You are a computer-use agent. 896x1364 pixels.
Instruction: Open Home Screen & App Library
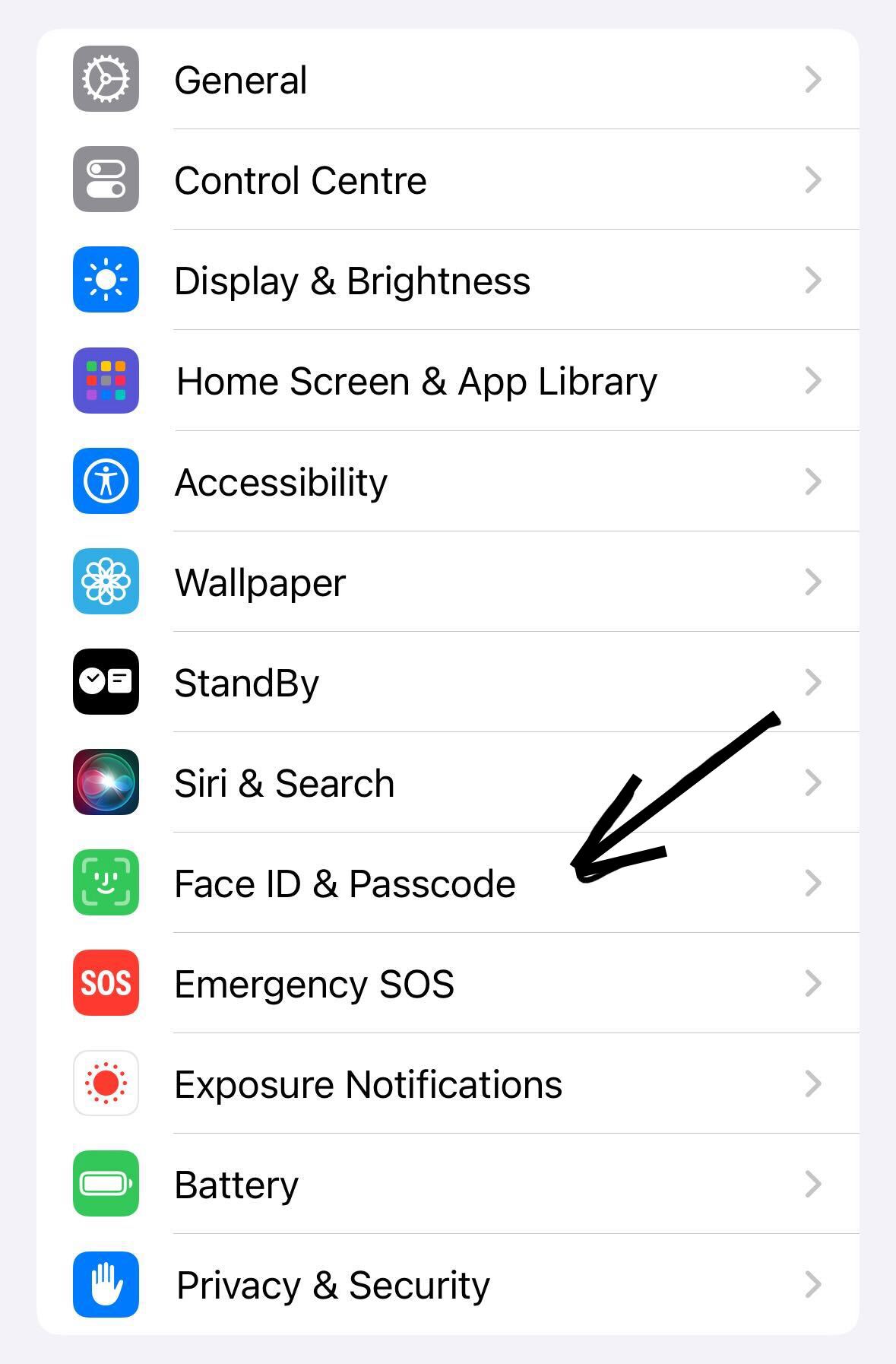point(416,381)
